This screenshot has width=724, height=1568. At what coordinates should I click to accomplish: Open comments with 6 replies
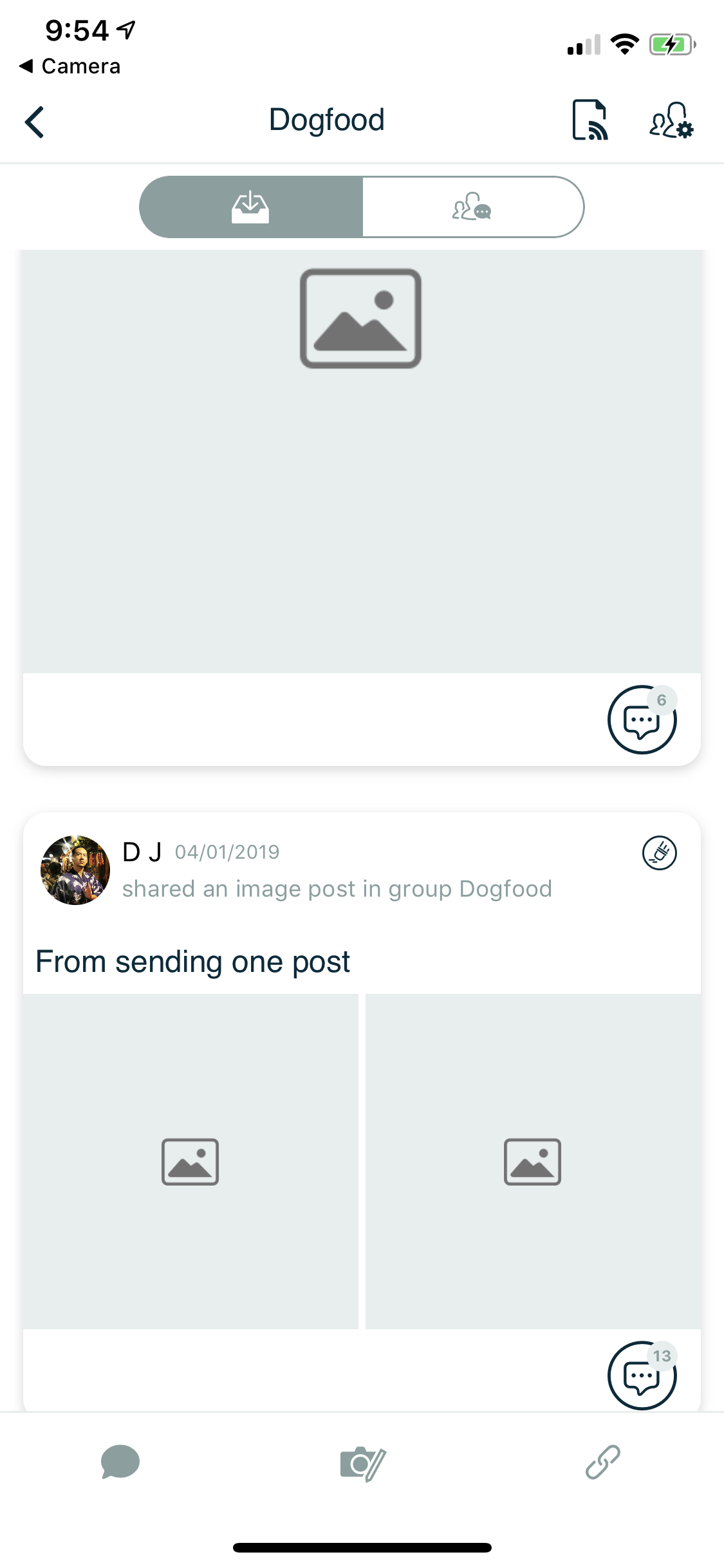pyautogui.click(x=642, y=720)
